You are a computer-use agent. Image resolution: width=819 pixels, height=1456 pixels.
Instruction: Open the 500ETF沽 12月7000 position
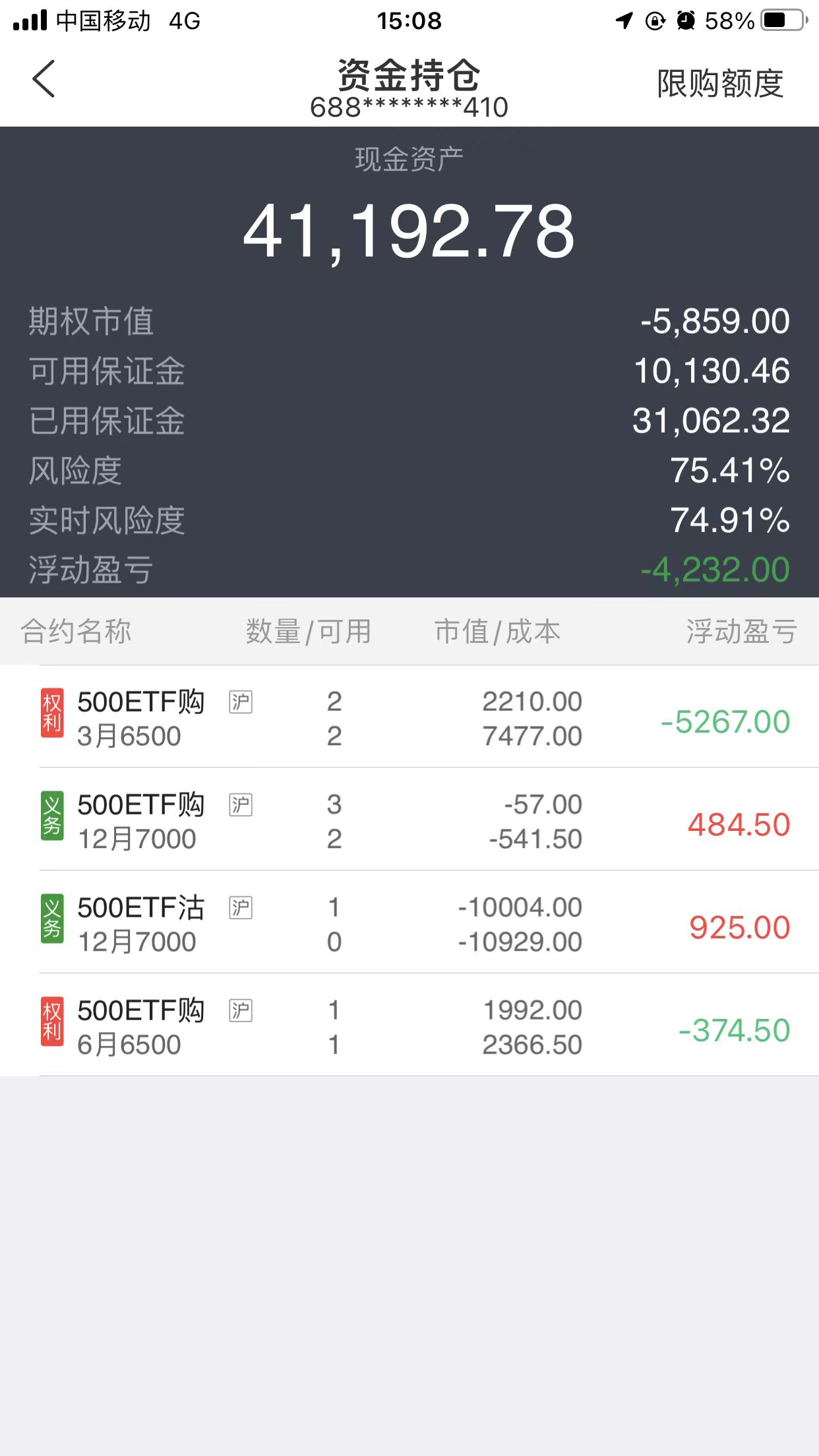409,923
